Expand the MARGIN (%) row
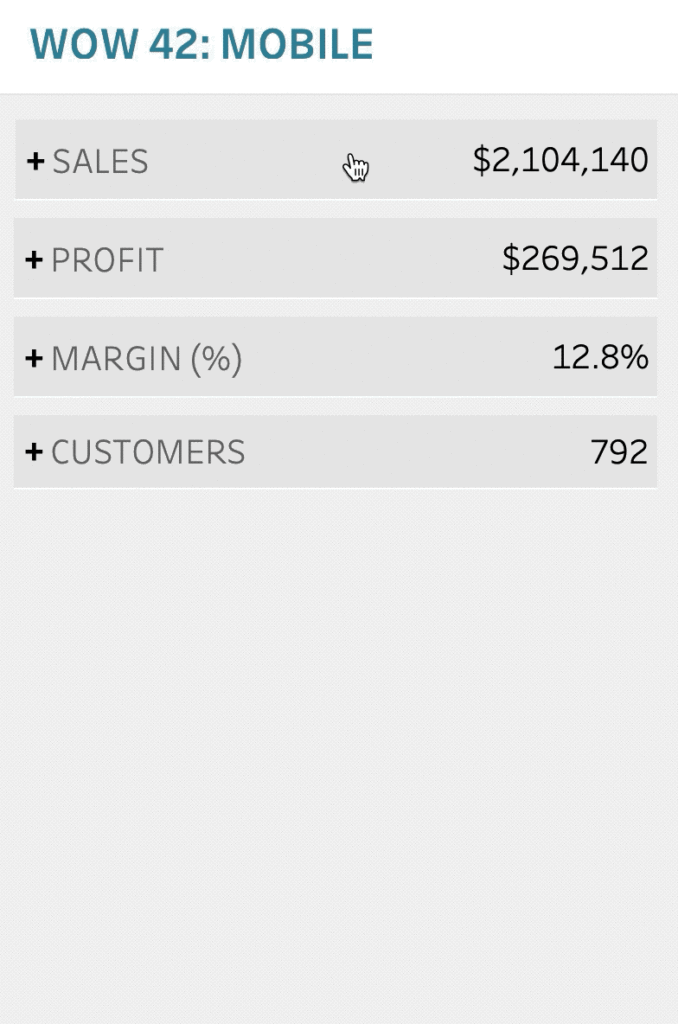Screen dimensions: 678x1024 click(34, 357)
